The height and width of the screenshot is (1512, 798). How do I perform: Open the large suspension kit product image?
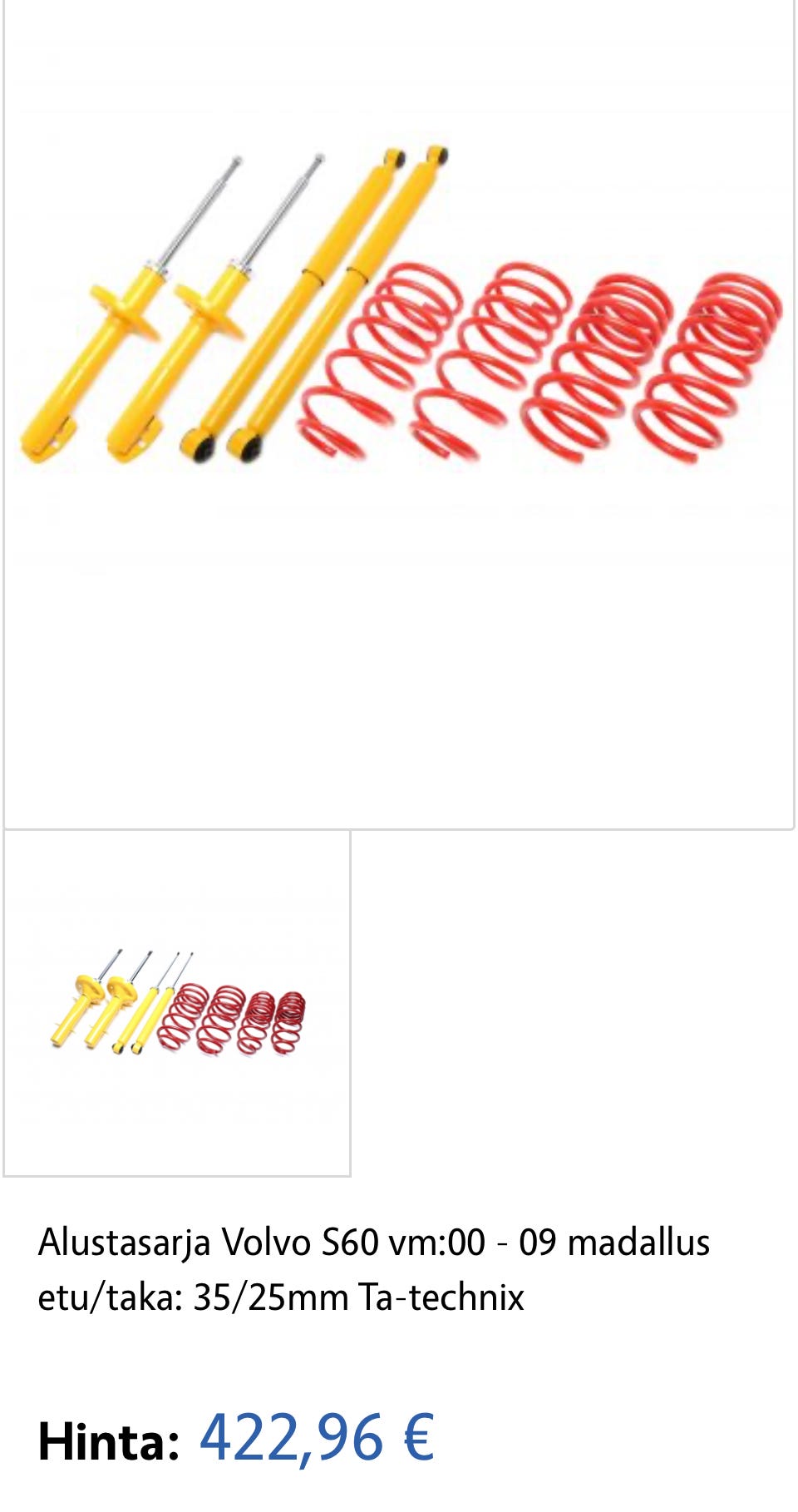tap(399, 414)
